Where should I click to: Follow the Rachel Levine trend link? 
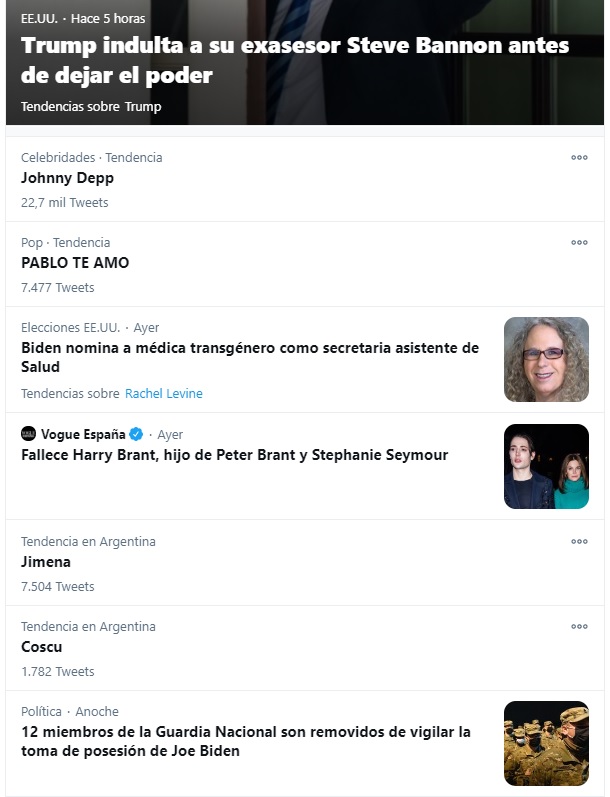point(163,393)
